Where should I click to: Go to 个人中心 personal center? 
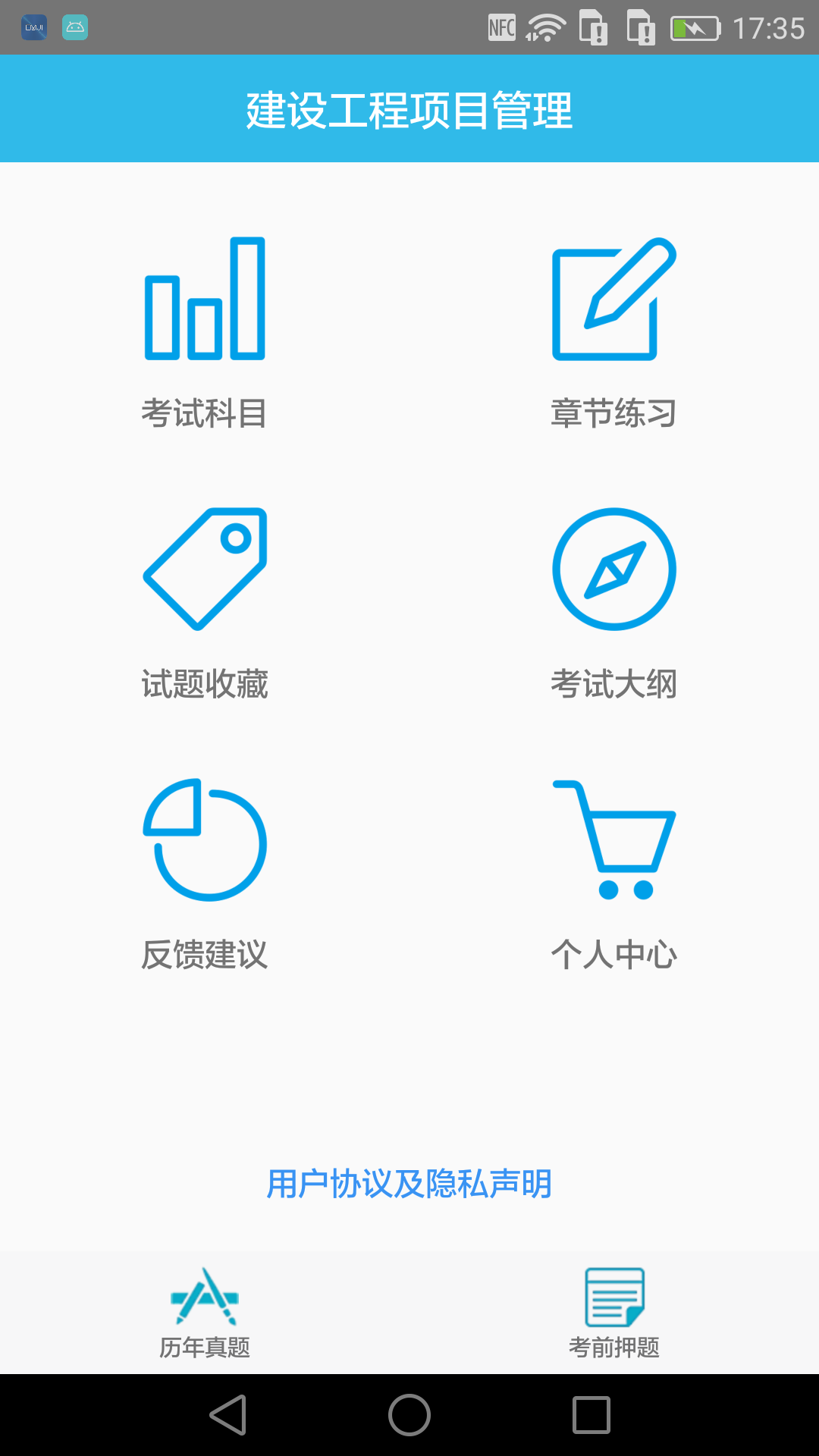614,875
